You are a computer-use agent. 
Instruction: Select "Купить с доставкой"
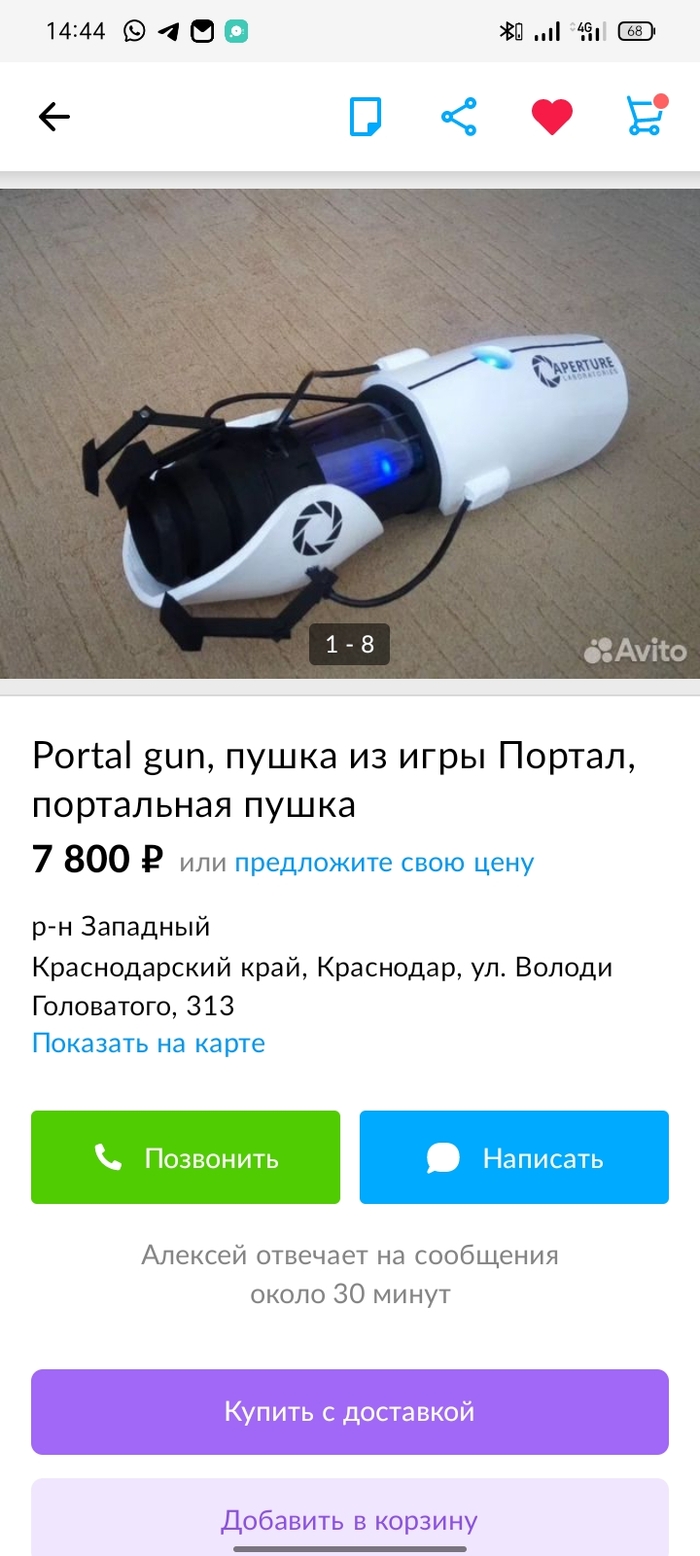pyautogui.click(x=350, y=1412)
